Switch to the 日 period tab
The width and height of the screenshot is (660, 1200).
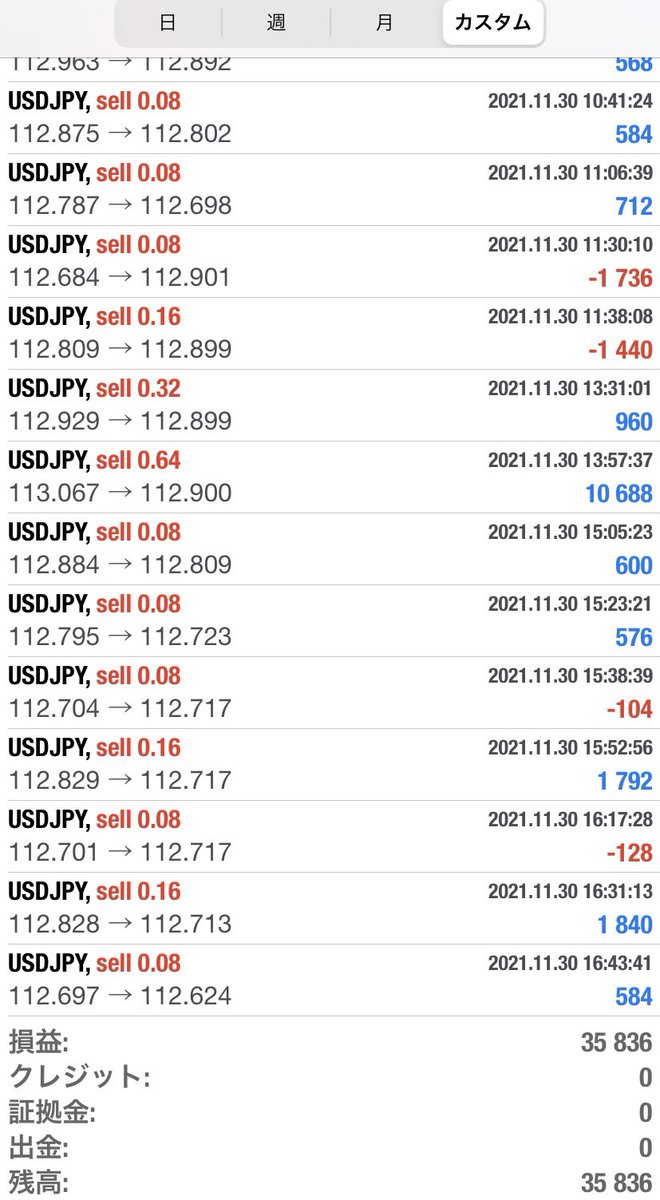click(x=168, y=23)
